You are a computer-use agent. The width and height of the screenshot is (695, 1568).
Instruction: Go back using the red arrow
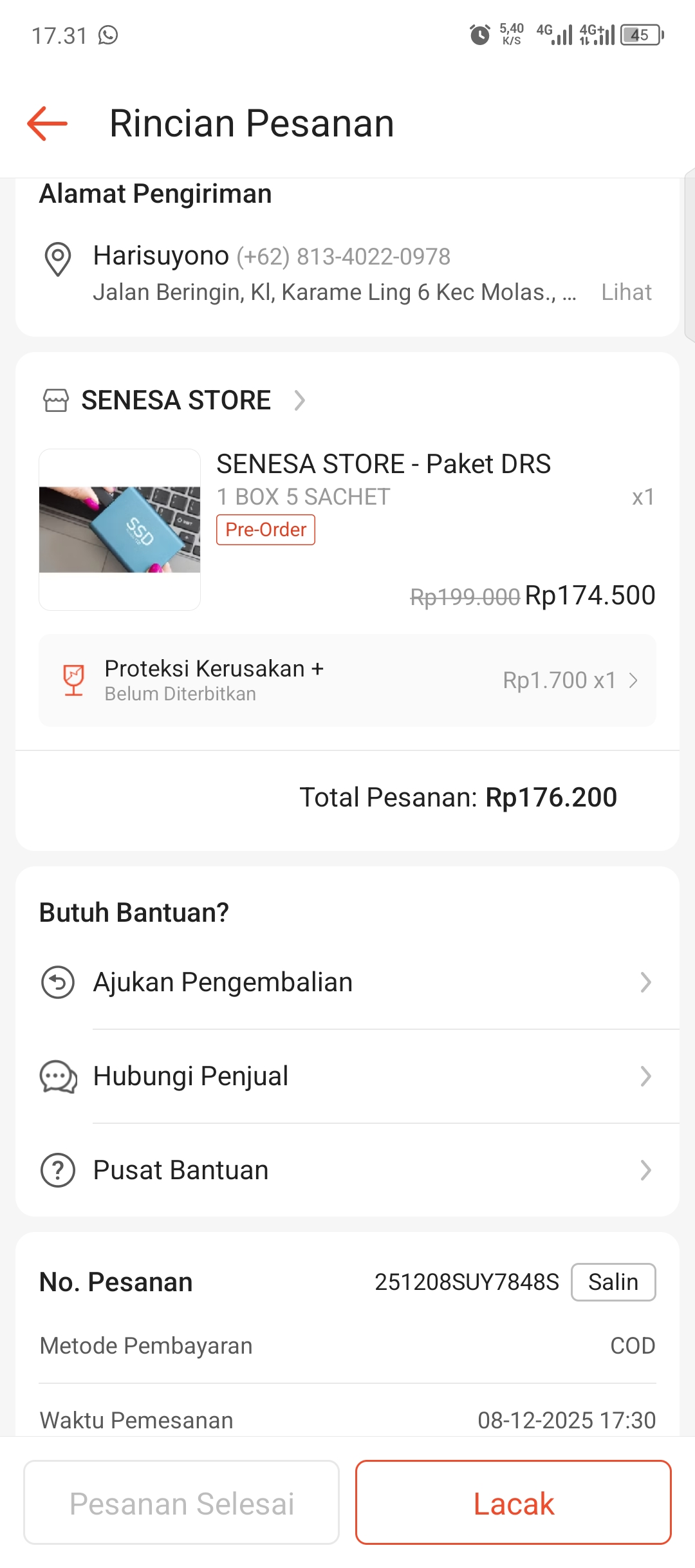point(47,123)
